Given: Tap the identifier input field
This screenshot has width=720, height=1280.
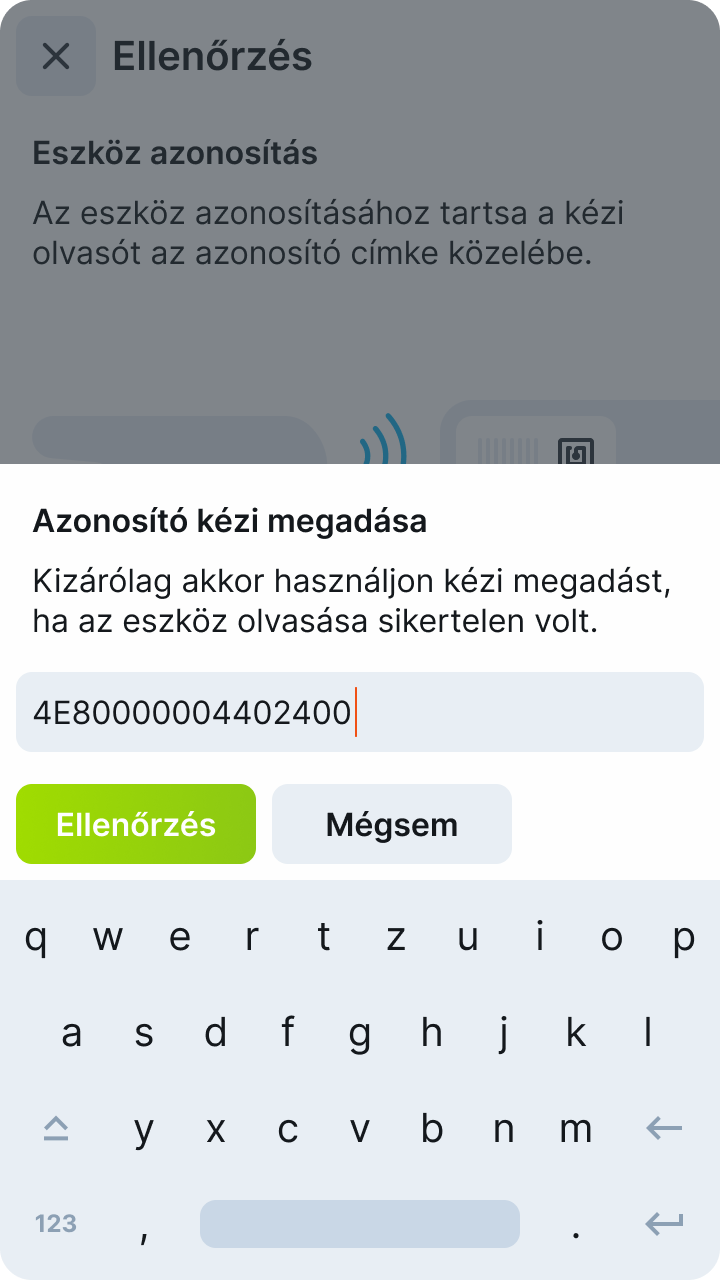Looking at the screenshot, I should point(360,712).
